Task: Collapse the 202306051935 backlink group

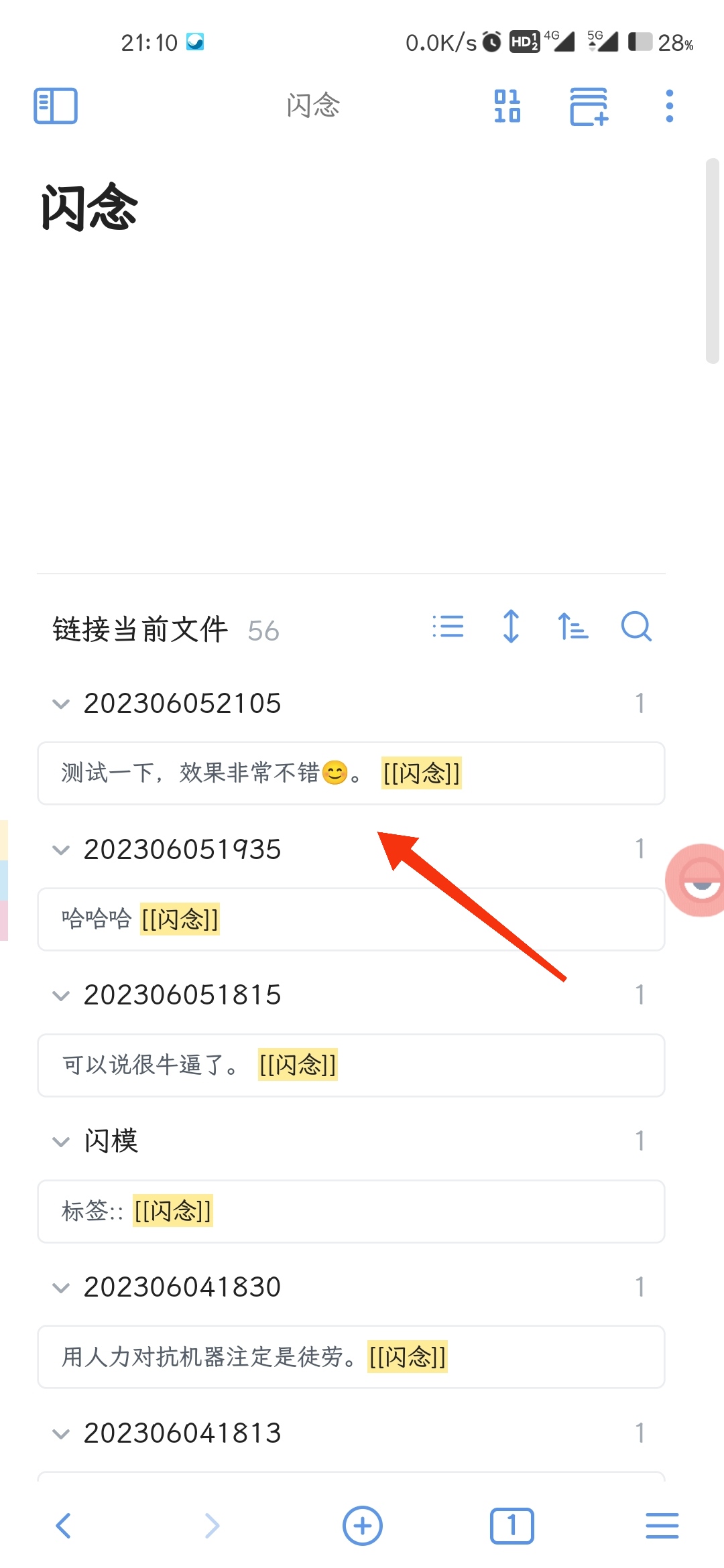Action: click(x=61, y=850)
